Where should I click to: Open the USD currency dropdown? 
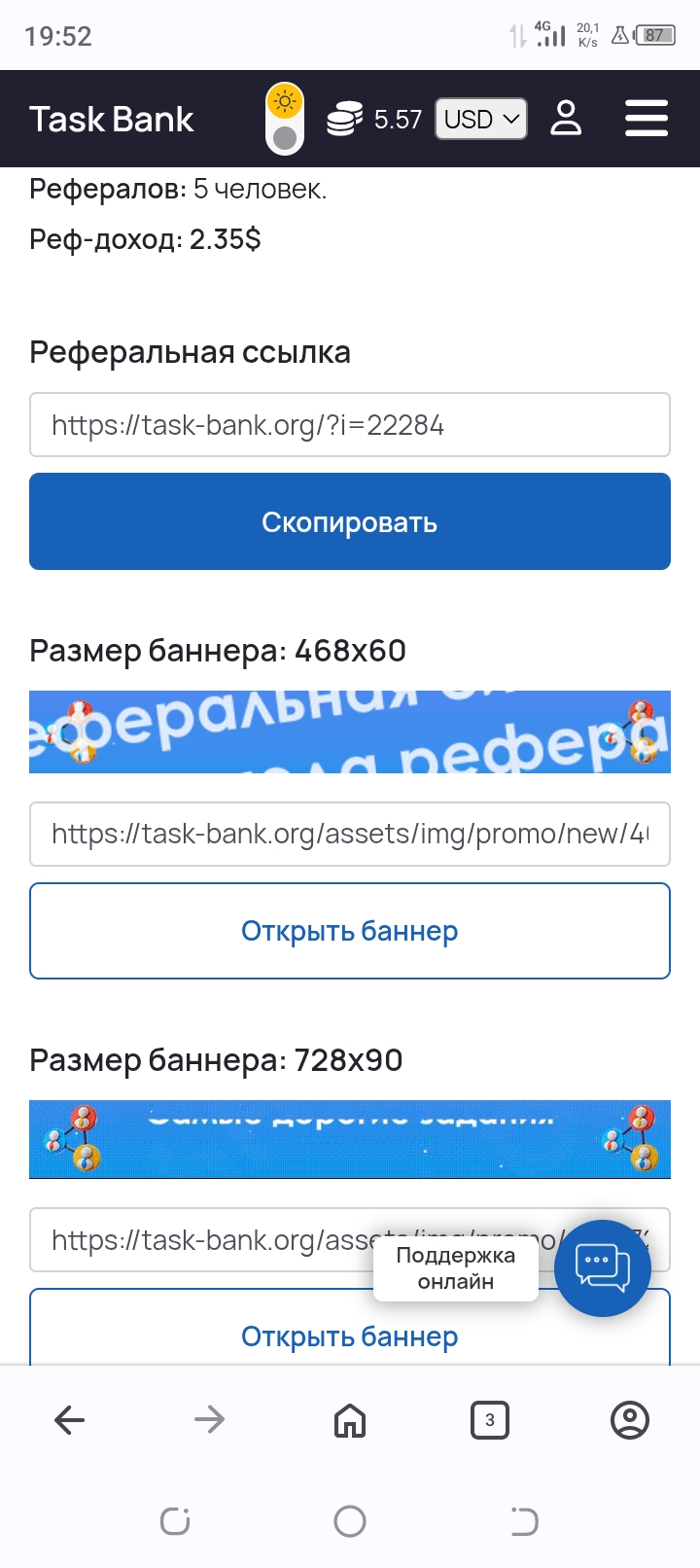[x=480, y=119]
